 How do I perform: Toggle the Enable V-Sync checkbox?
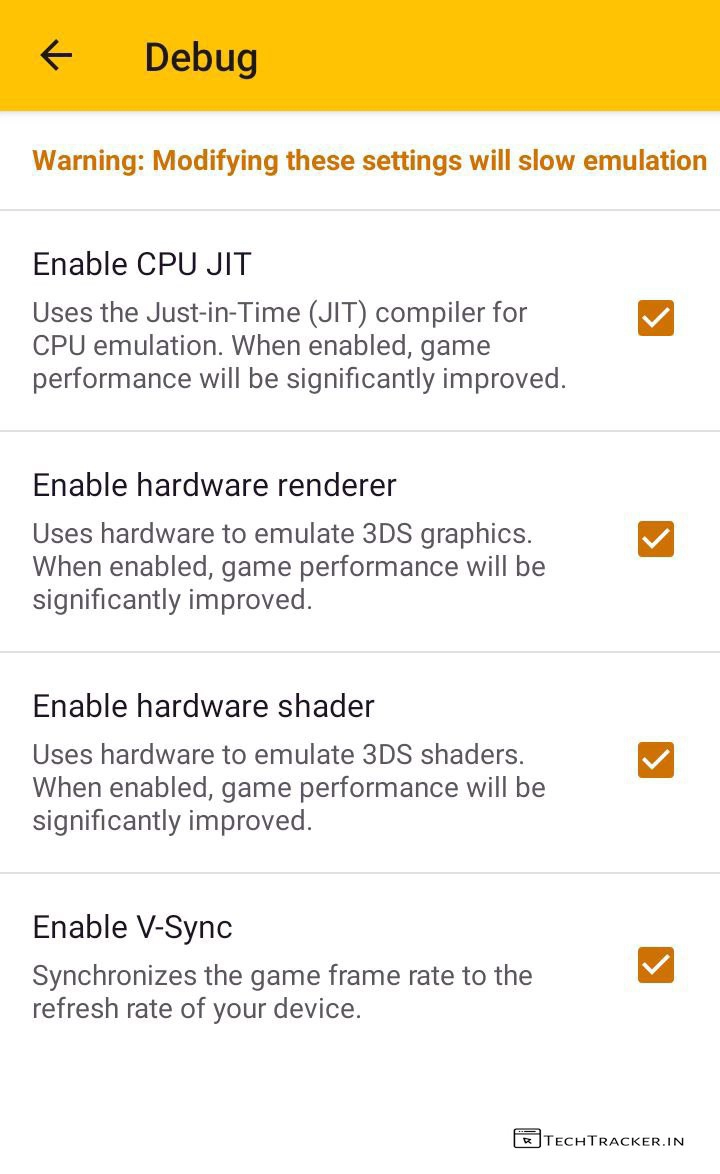pos(656,965)
